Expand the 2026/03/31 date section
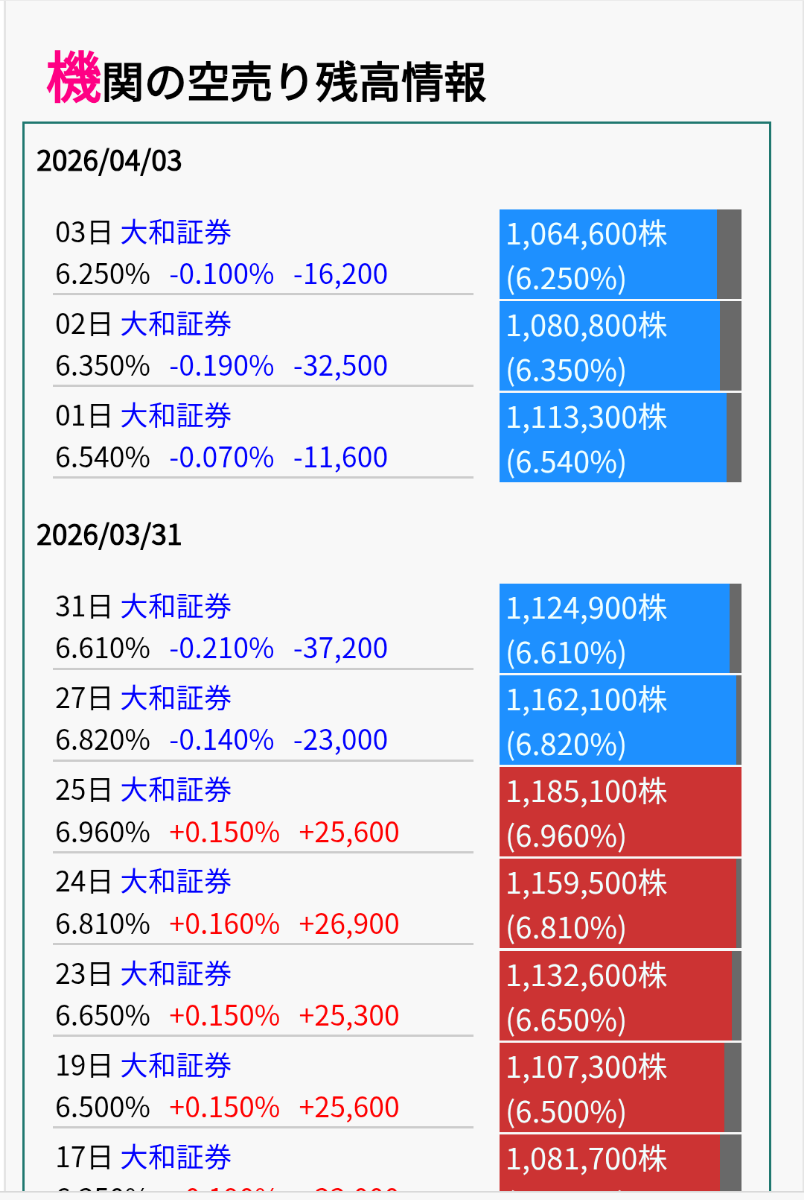The height and width of the screenshot is (1200, 804). (x=110, y=534)
